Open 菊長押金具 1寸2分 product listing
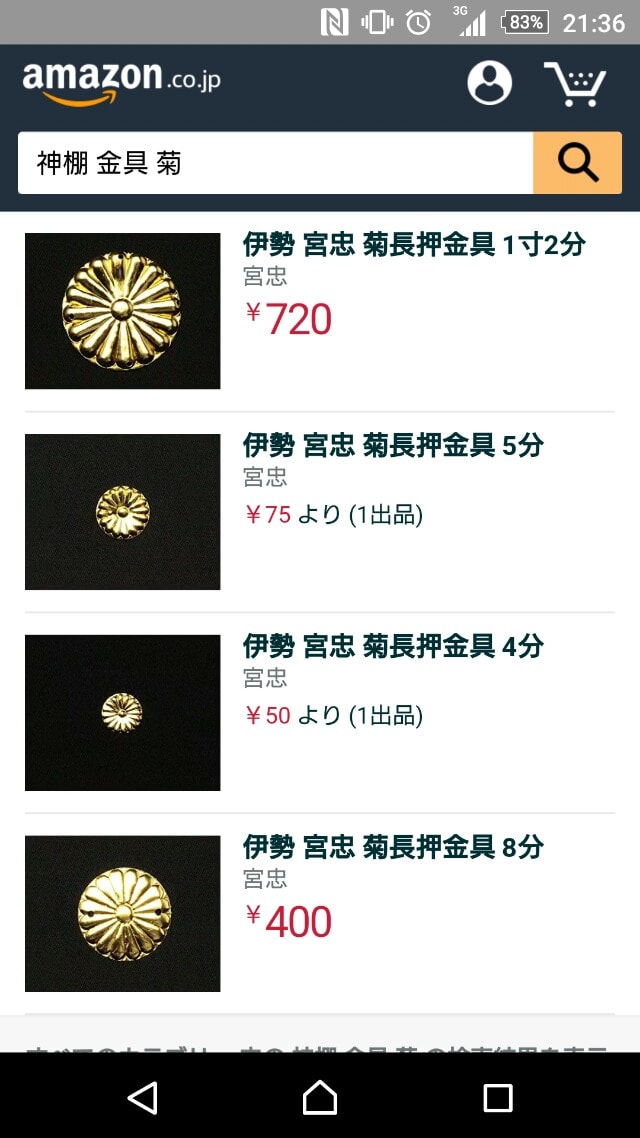Image resolution: width=640 pixels, height=1138 pixels. pos(413,244)
